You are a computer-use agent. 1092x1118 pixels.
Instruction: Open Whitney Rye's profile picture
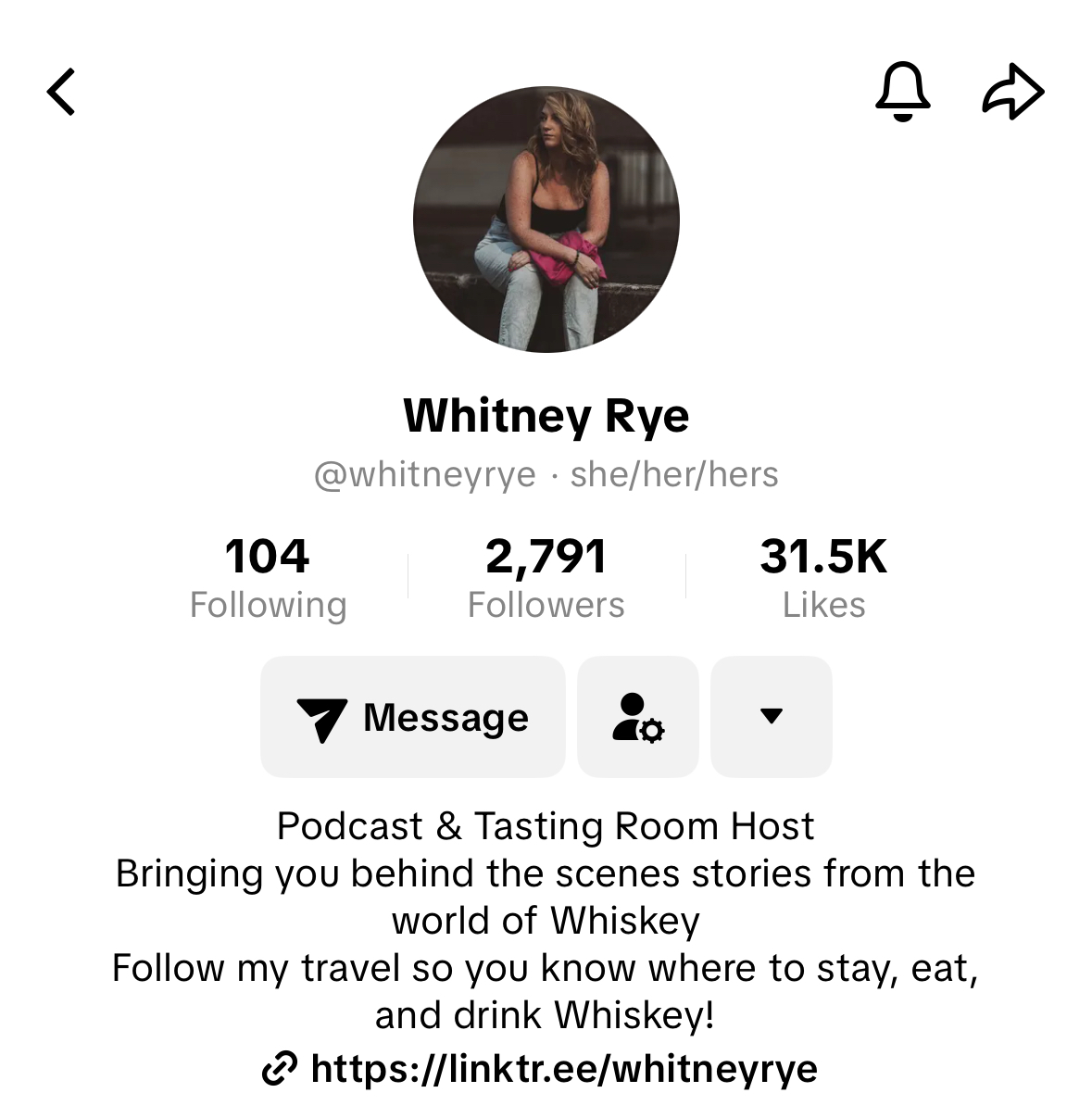546,220
